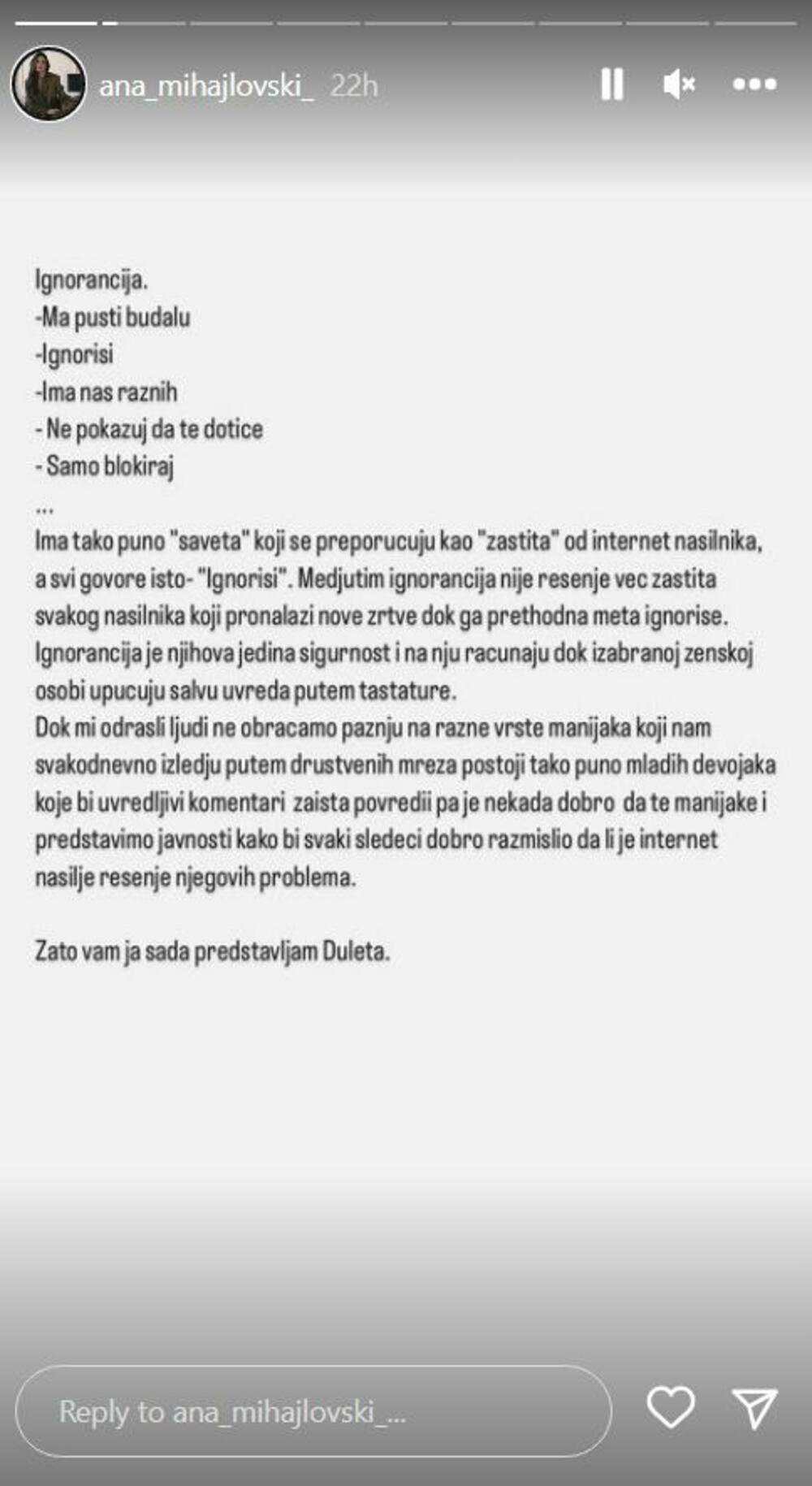This screenshot has height=1486, width=812.
Task: Open ana_mihajlovski_ profile picture
Action: click(48, 84)
